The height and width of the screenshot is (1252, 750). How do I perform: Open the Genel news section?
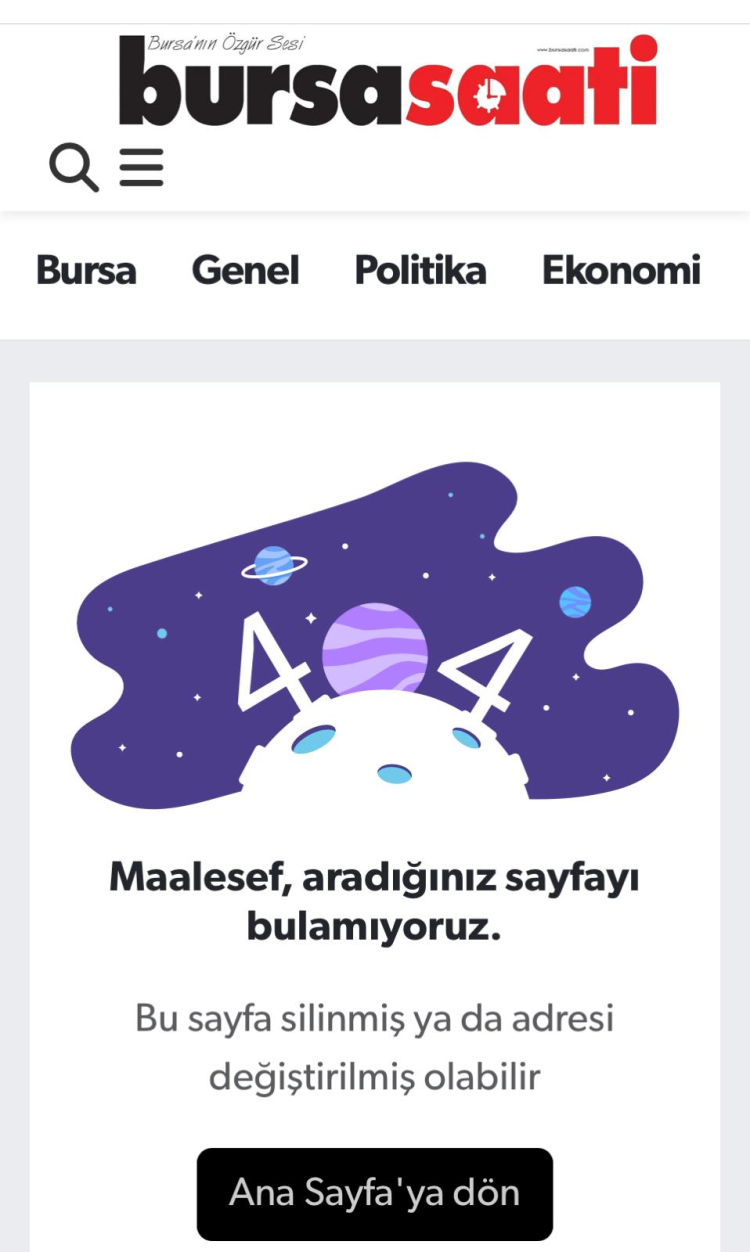(x=245, y=271)
